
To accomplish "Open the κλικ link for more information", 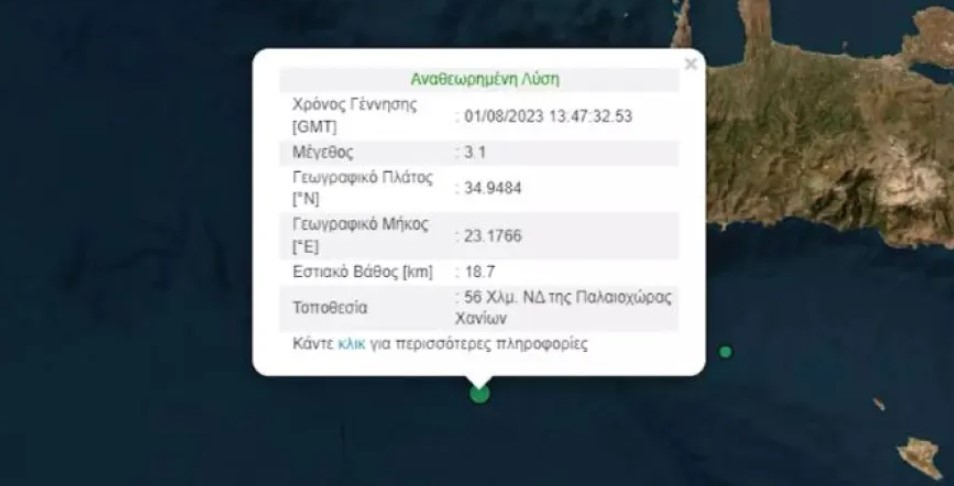I will coord(351,344).
